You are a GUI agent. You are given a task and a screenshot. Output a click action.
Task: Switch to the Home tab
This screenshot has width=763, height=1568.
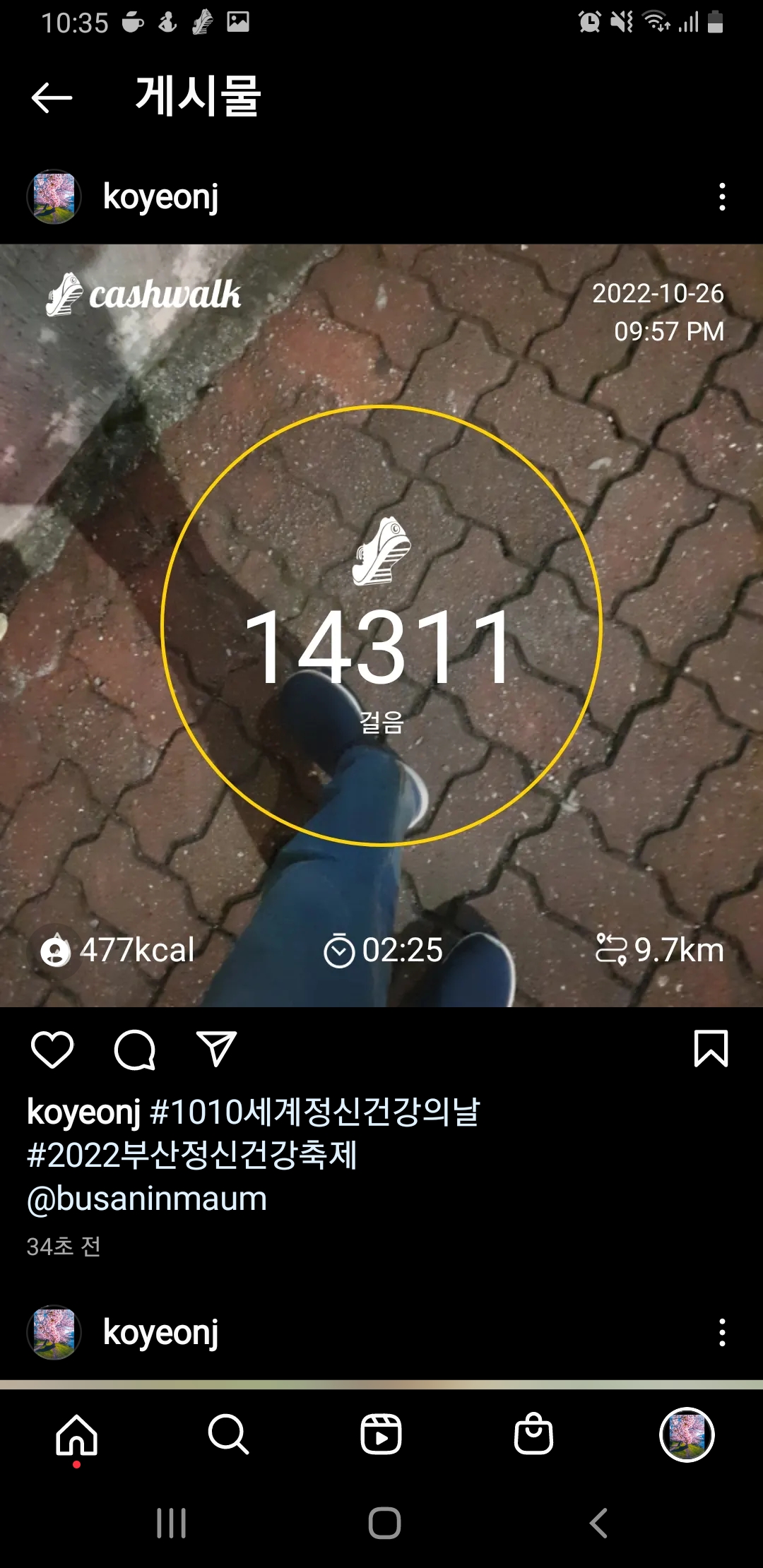coord(76,1435)
